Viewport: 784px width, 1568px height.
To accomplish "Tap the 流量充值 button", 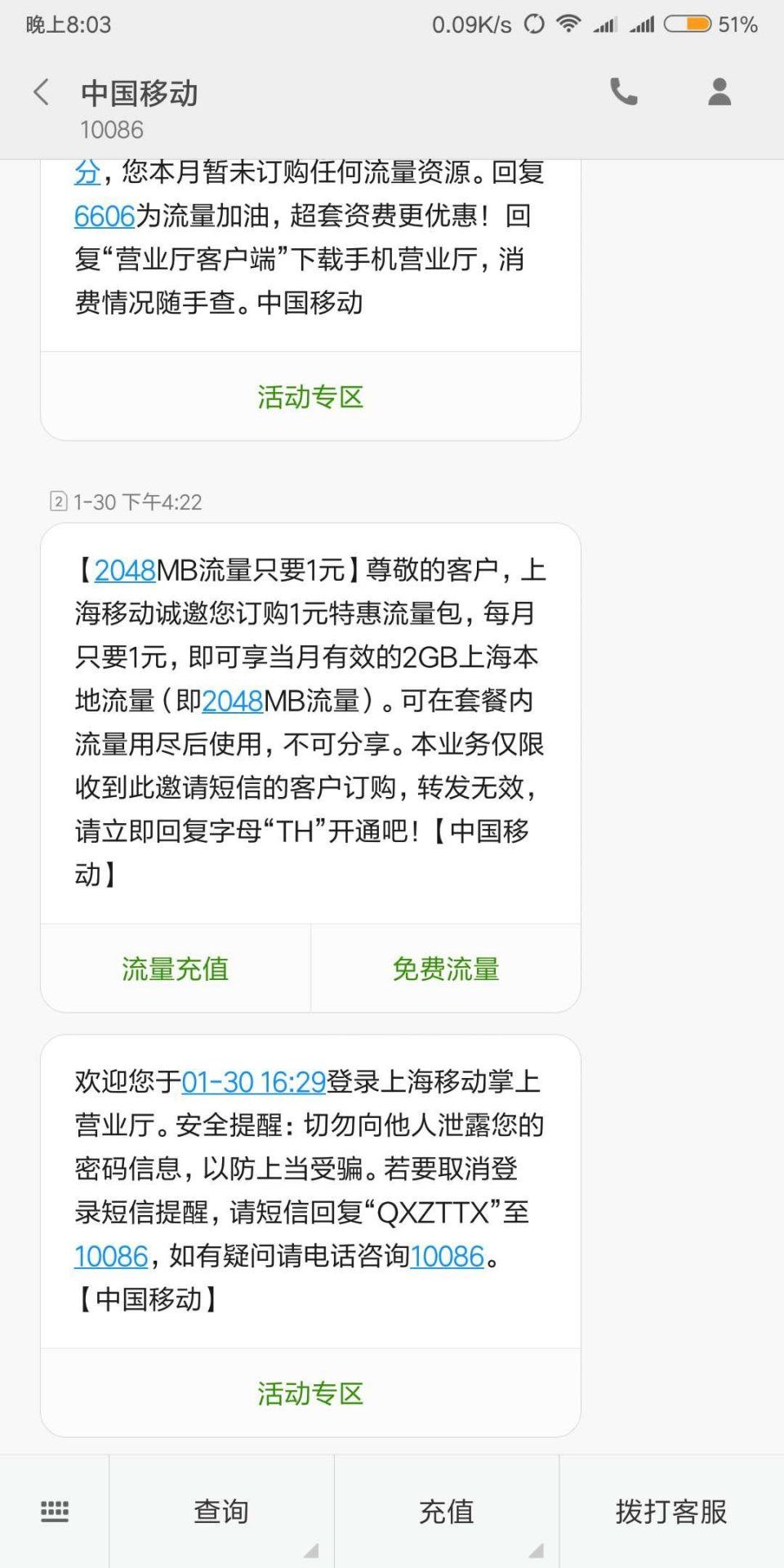I will (x=176, y=969).
